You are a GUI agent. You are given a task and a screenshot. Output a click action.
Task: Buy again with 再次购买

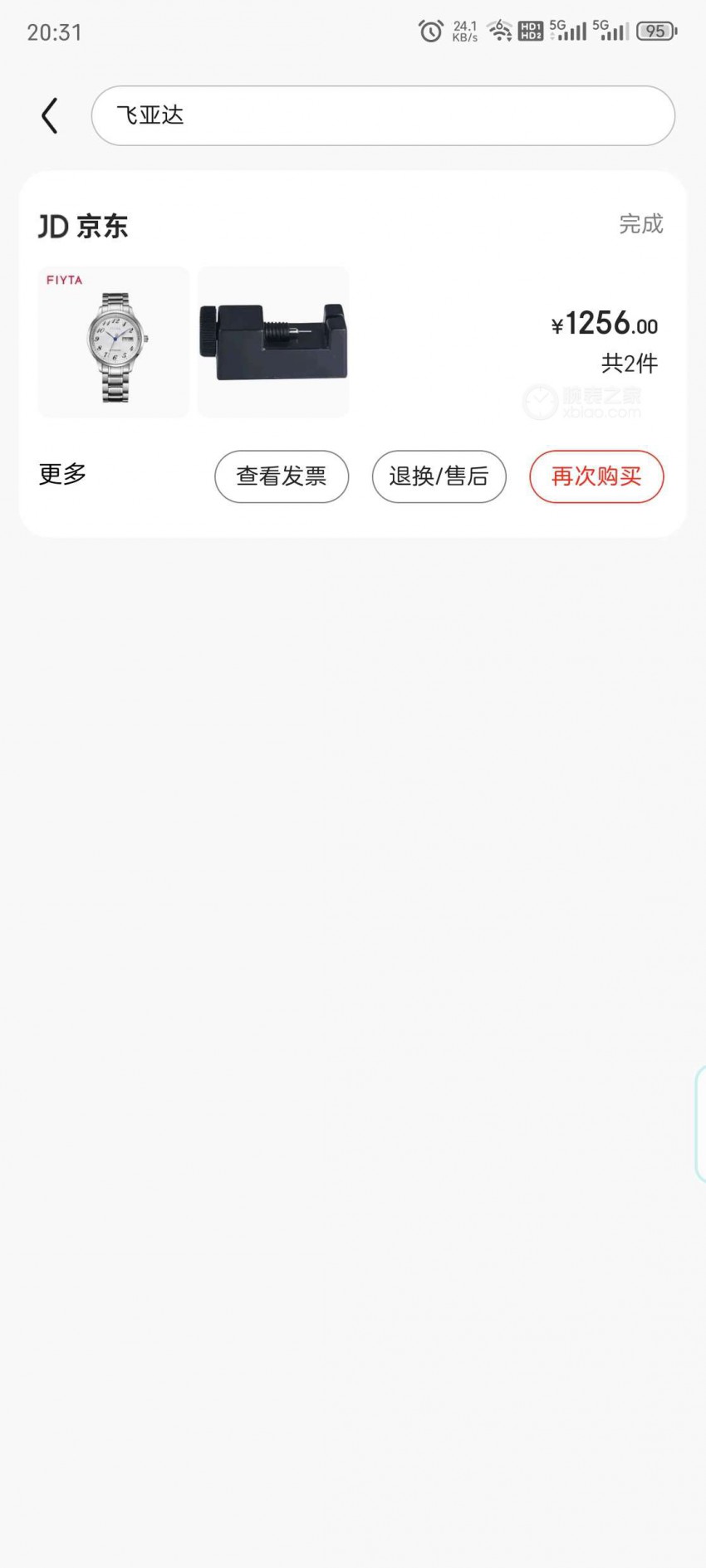(x=596, y=476)
